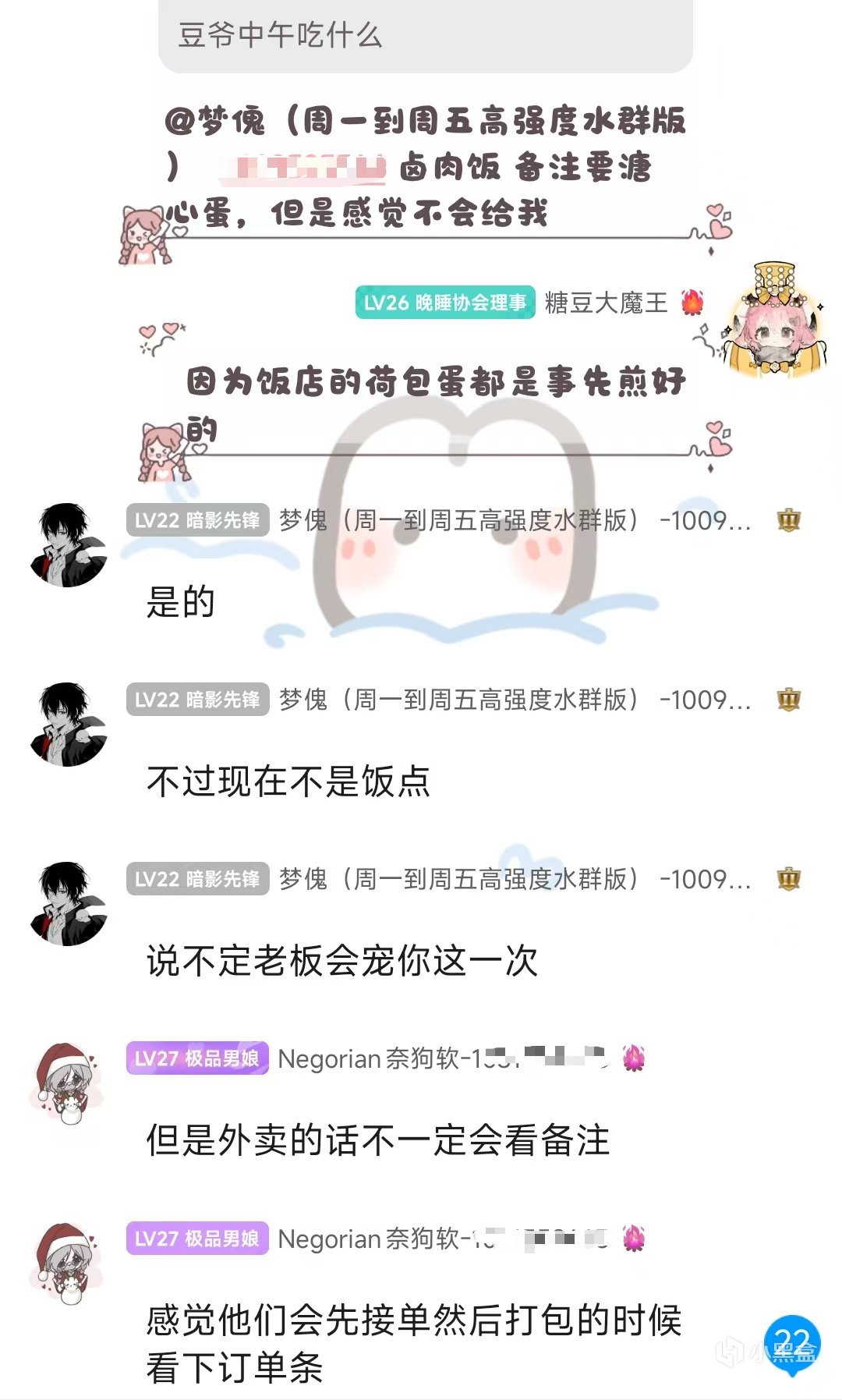Viewport: 842px width, 1400px height.
Task: Open 糖豆大魔王's avatar profile
Action: (x=773, y=321)
